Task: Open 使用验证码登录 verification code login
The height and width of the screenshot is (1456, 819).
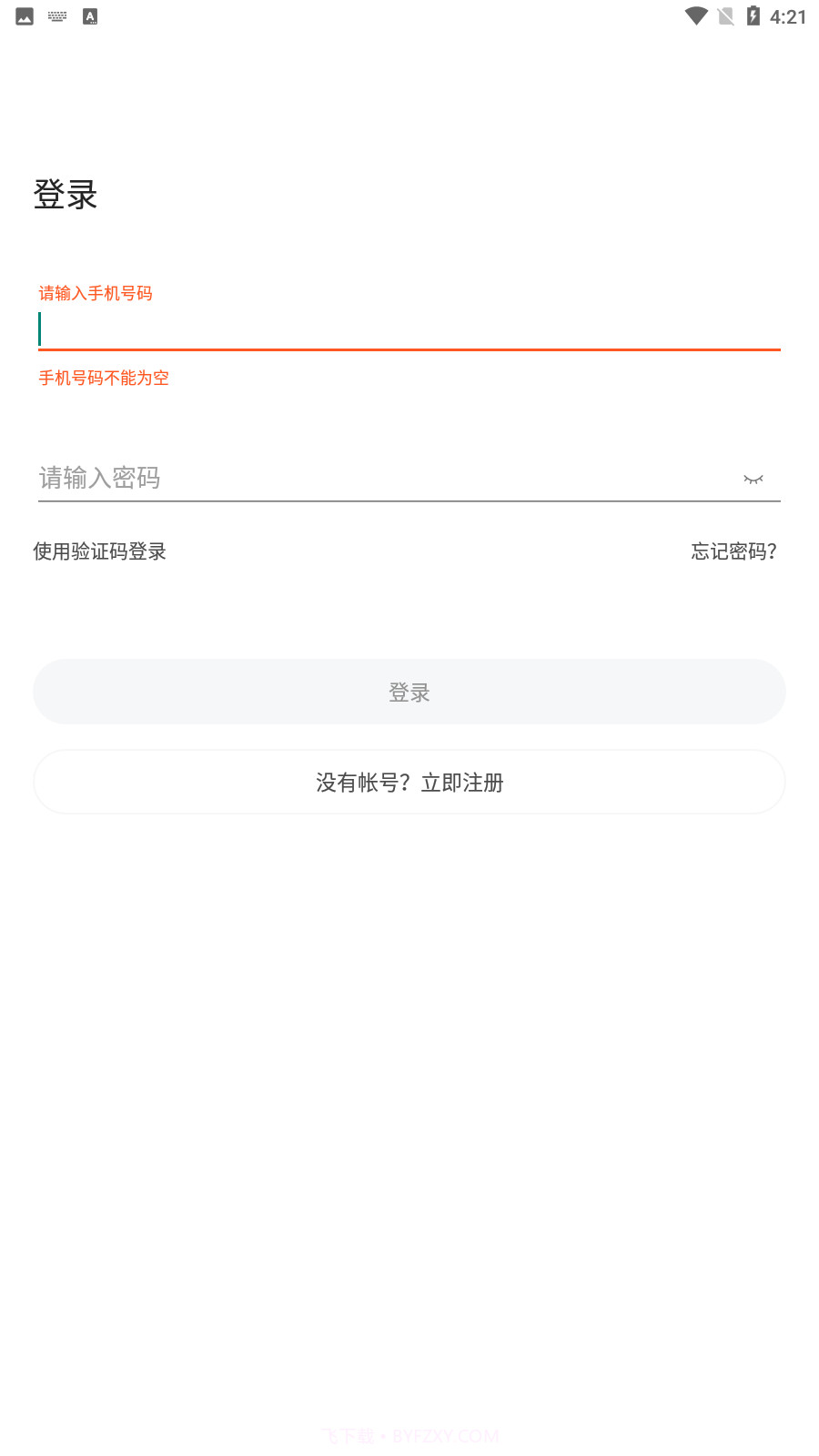Action: 100,551
